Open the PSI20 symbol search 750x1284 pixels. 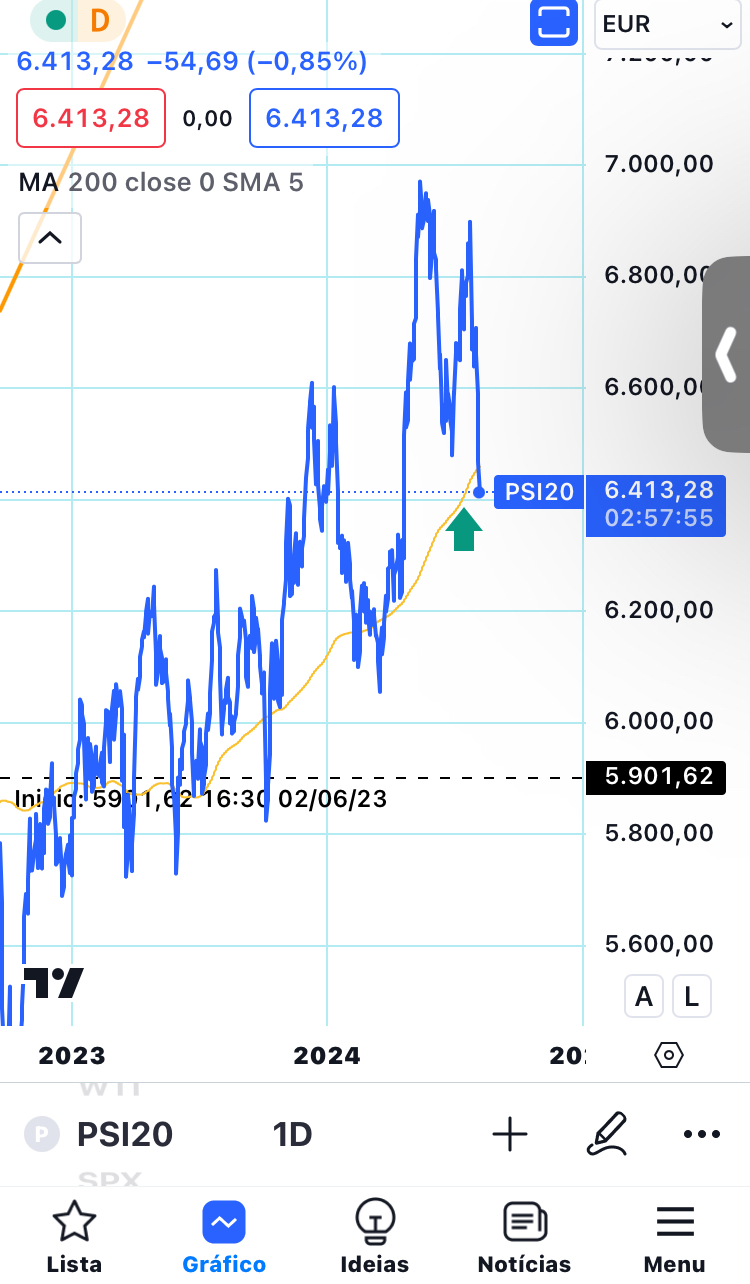(x=124, y=1135)
